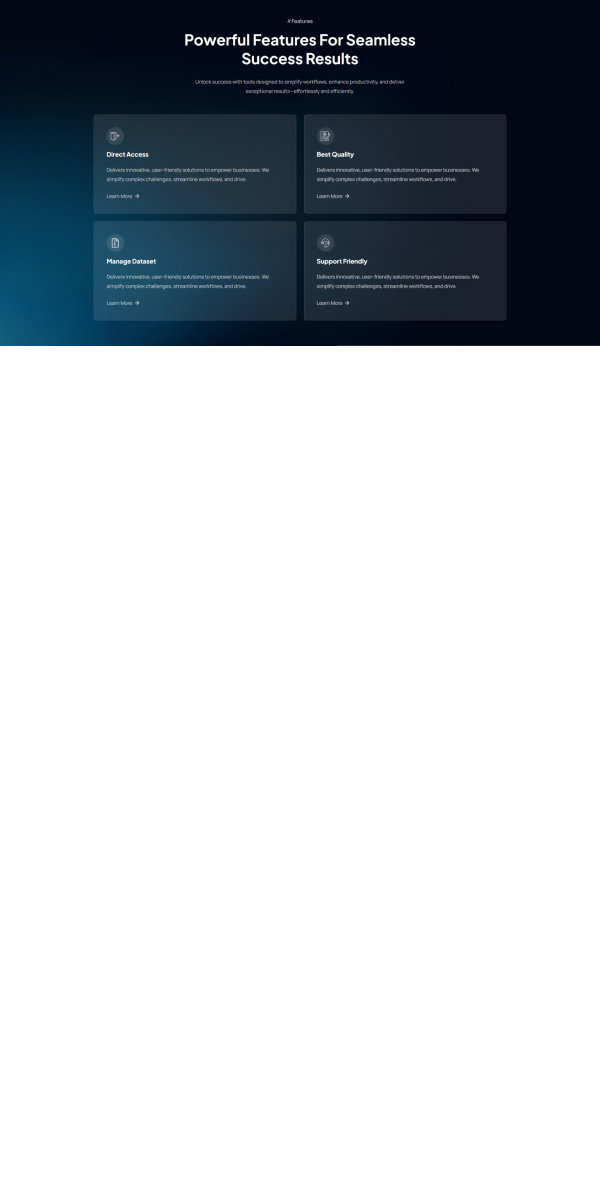Open Learn More under Manage Dataset

pos(122,303)
